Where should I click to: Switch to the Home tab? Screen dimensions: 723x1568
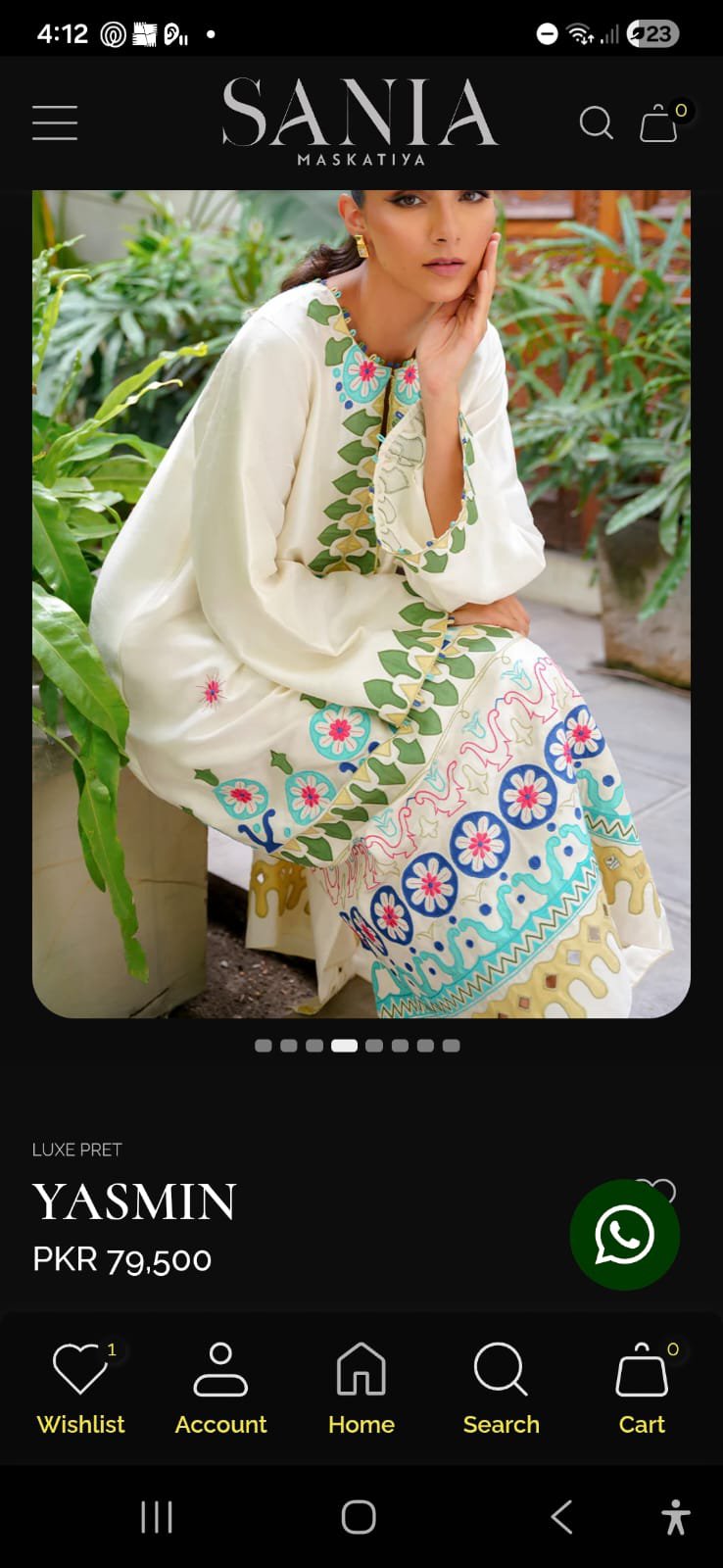click(x=361, y=1389)
